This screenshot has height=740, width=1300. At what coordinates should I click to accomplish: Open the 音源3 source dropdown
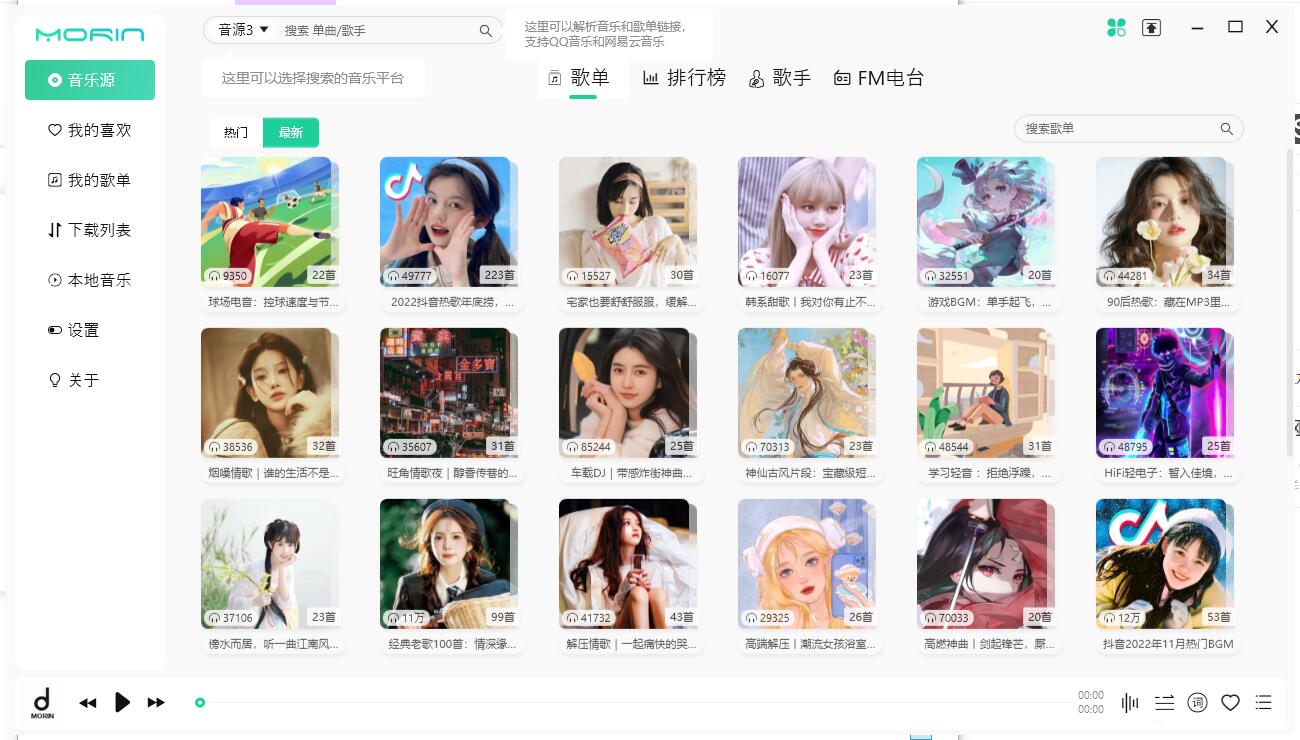(244, 30)
